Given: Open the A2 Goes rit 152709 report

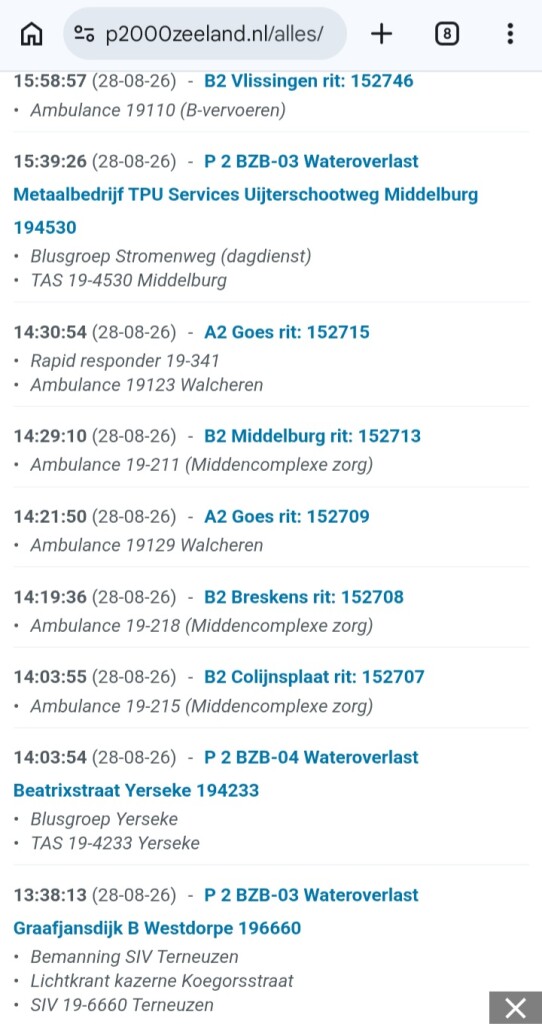Looking at the screenshot, I should (x=287, y=517).
